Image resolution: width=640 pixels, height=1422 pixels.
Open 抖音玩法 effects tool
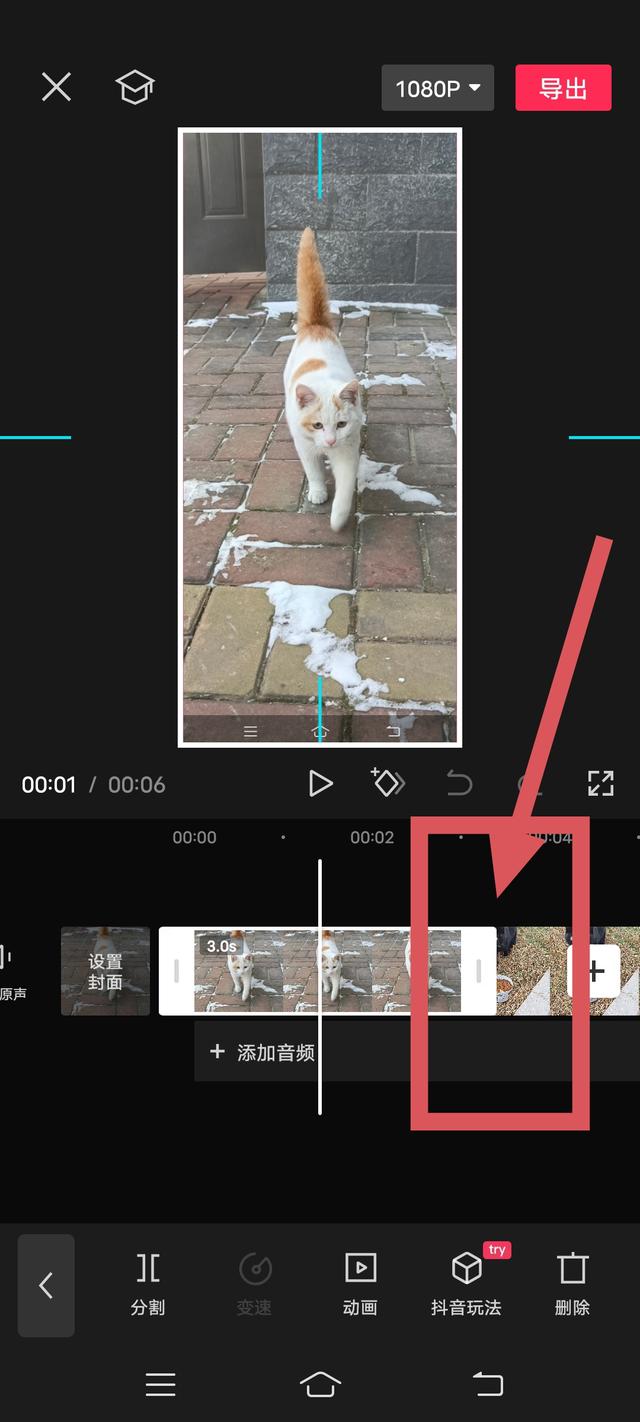coord(466,1284)
